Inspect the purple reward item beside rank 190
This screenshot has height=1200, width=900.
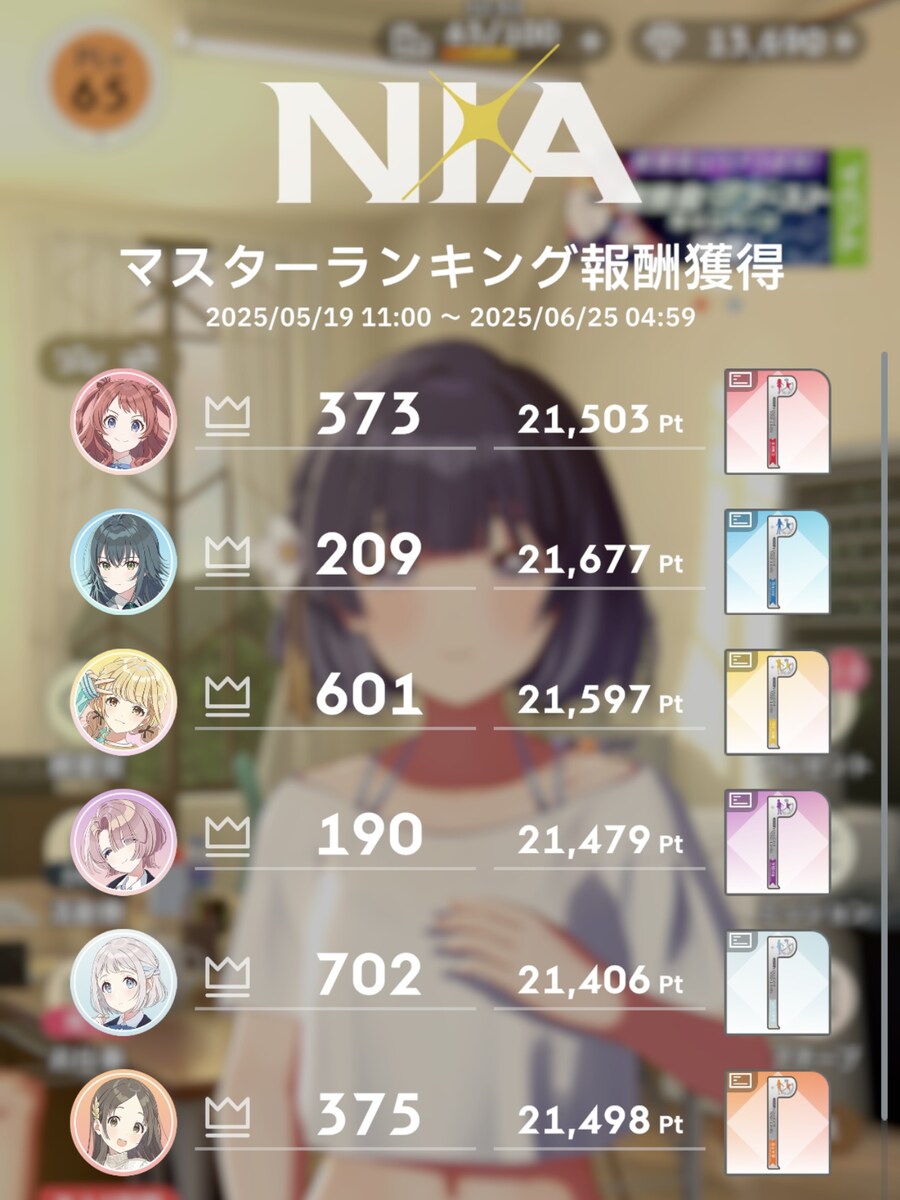(776, 842)
